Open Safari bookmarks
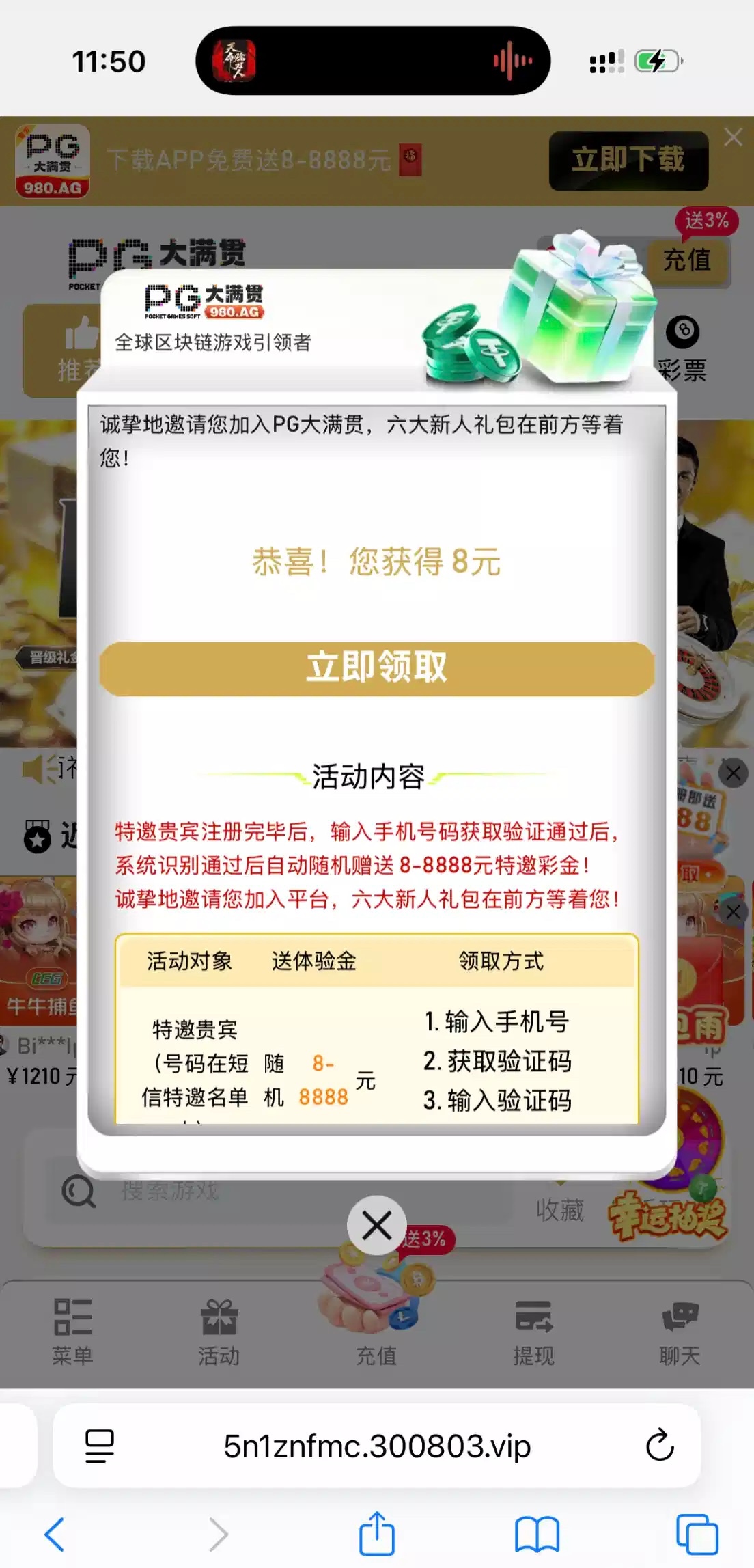Viewport: 754px width, 1568px height. click(536, 1534)
